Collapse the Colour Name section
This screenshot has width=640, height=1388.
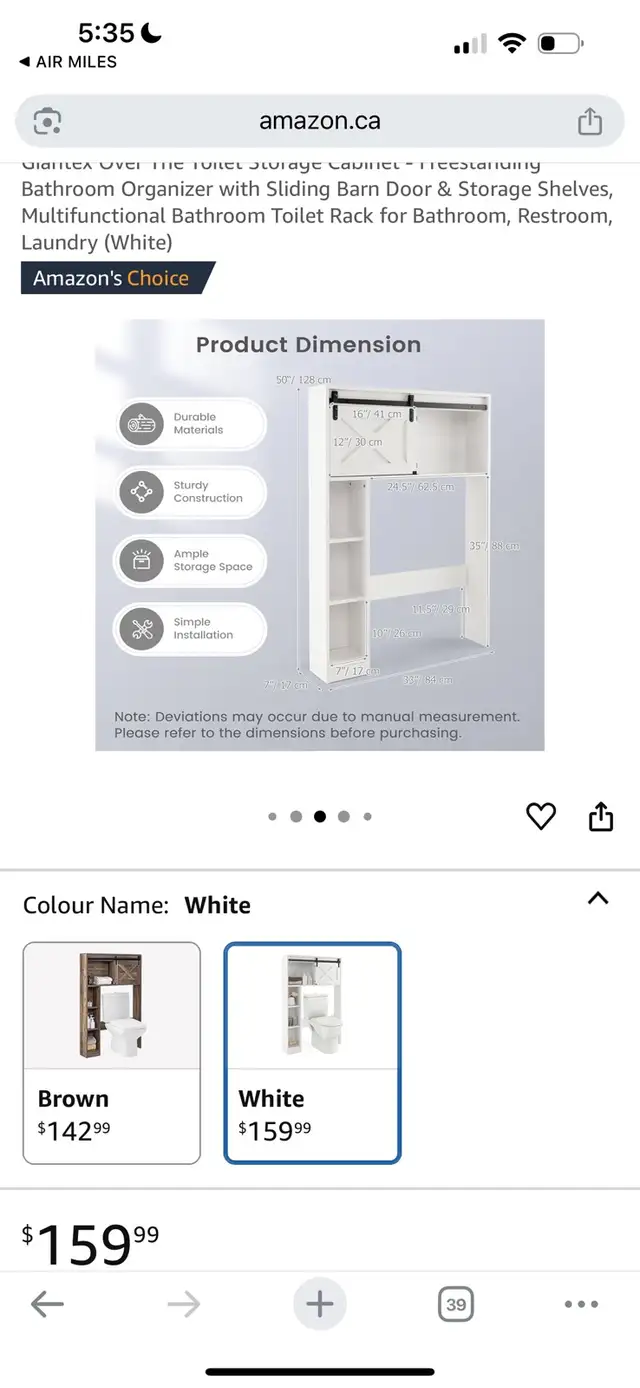coord(598,898)
